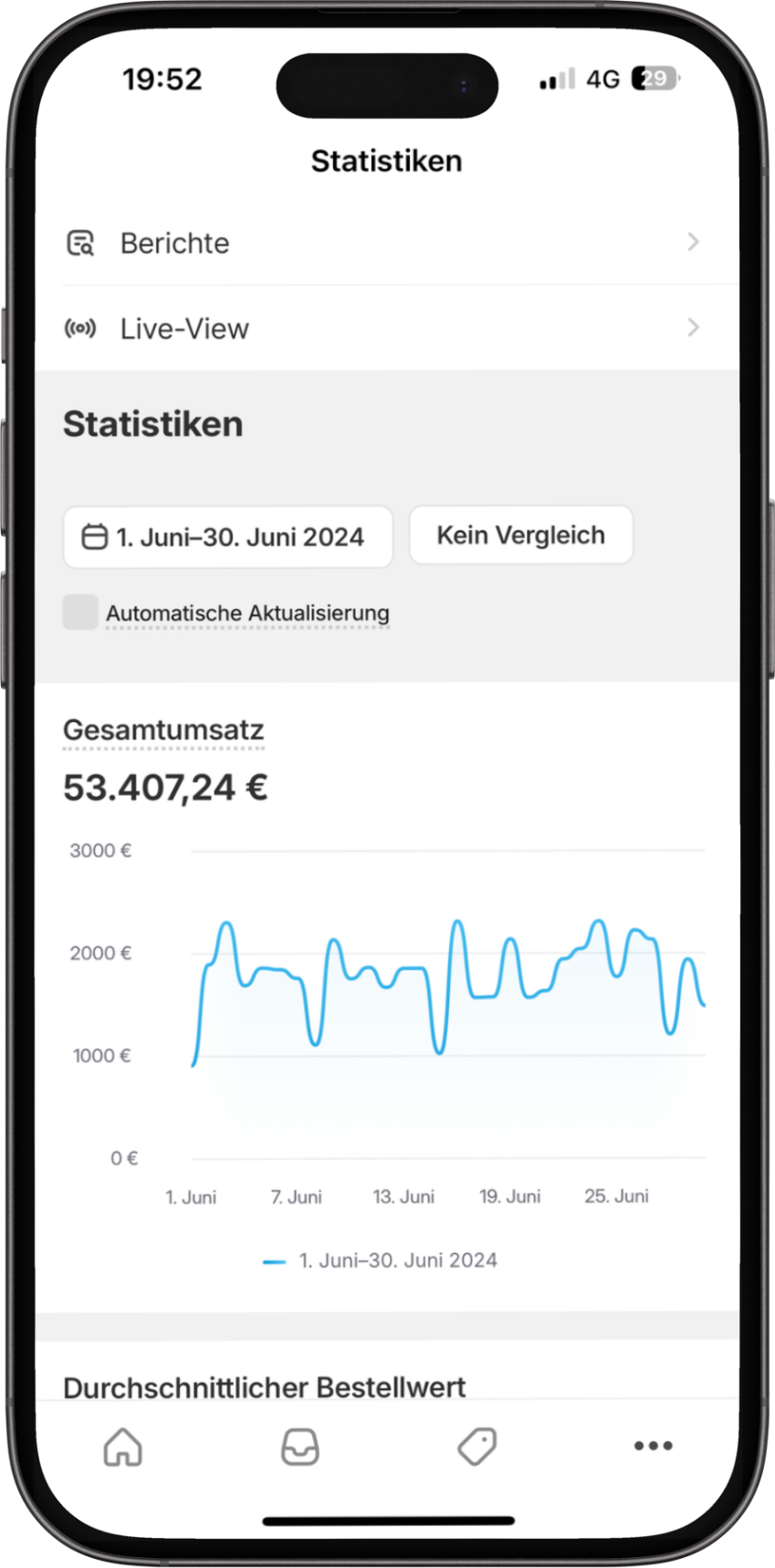This screenshot has height=1568, width=775.
Task: Switch to the orders inbox tab
Action: (299, 1447)
